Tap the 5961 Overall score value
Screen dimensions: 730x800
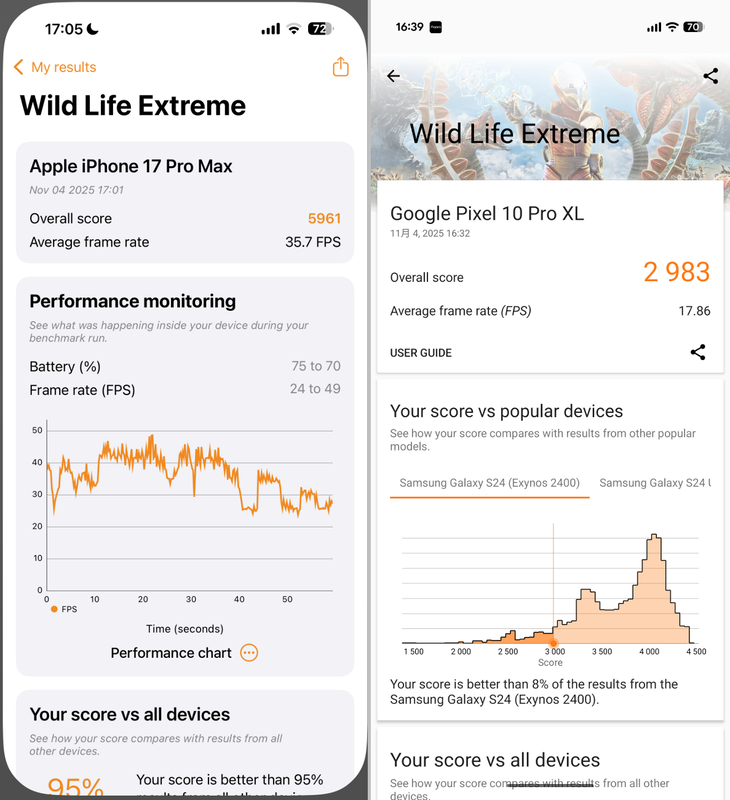[323, 218]
